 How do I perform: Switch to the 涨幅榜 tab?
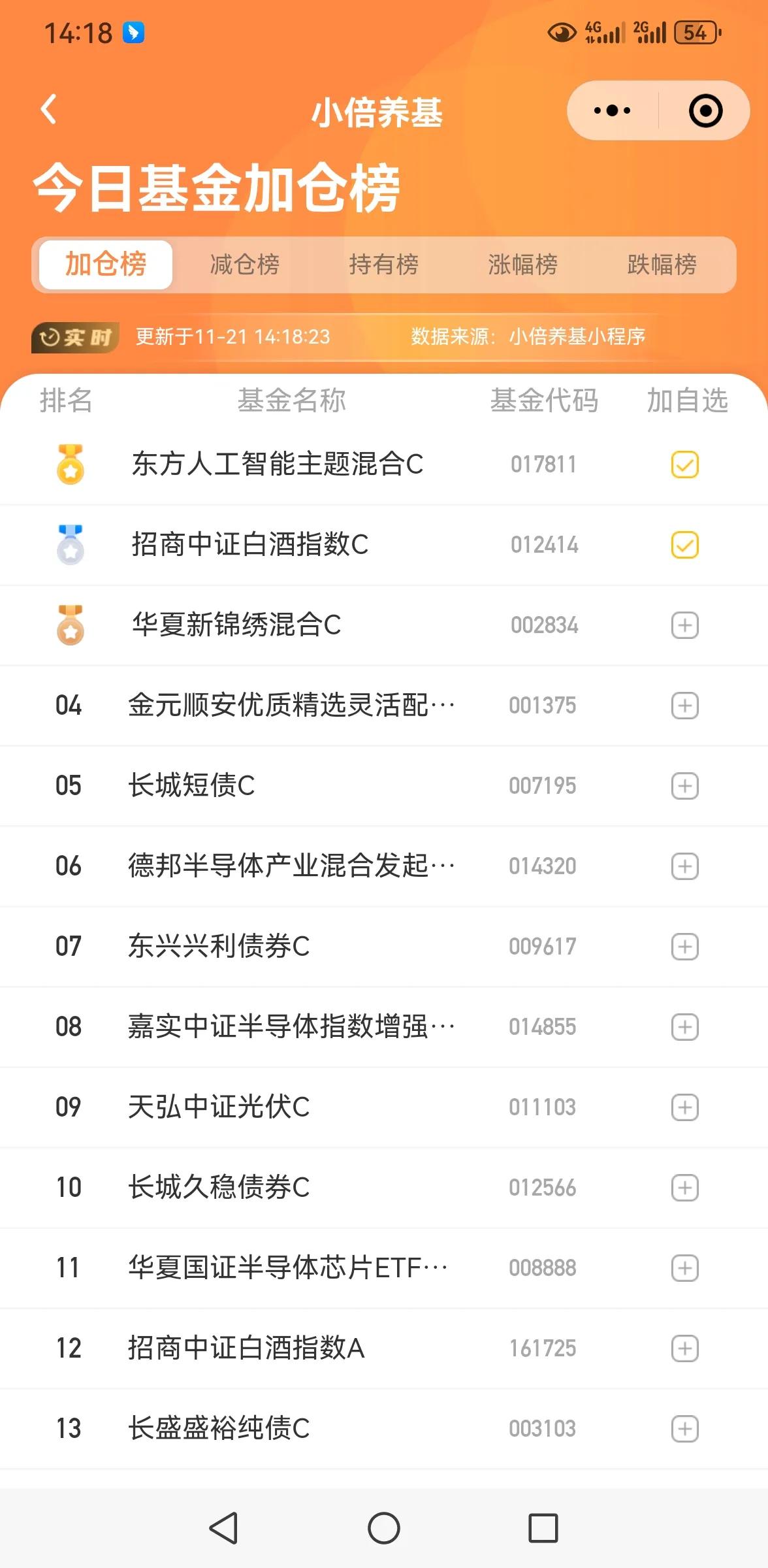click(522, 265)
